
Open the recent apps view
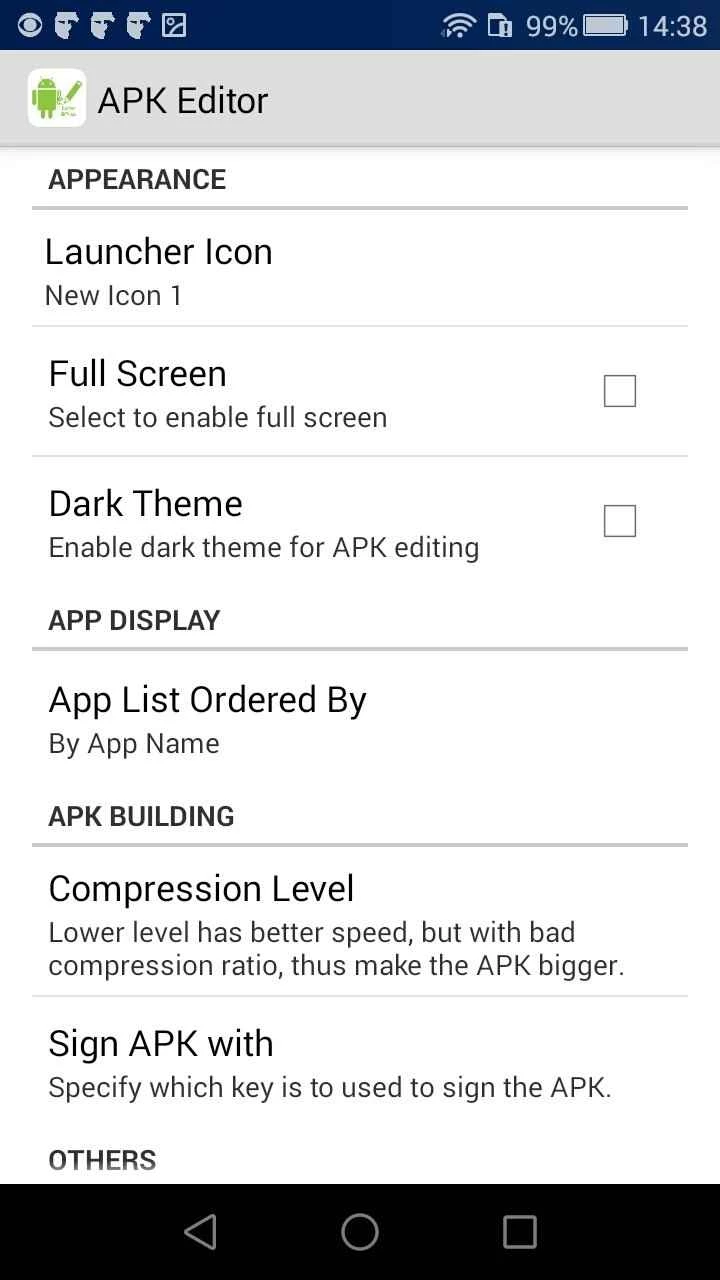519,1232
